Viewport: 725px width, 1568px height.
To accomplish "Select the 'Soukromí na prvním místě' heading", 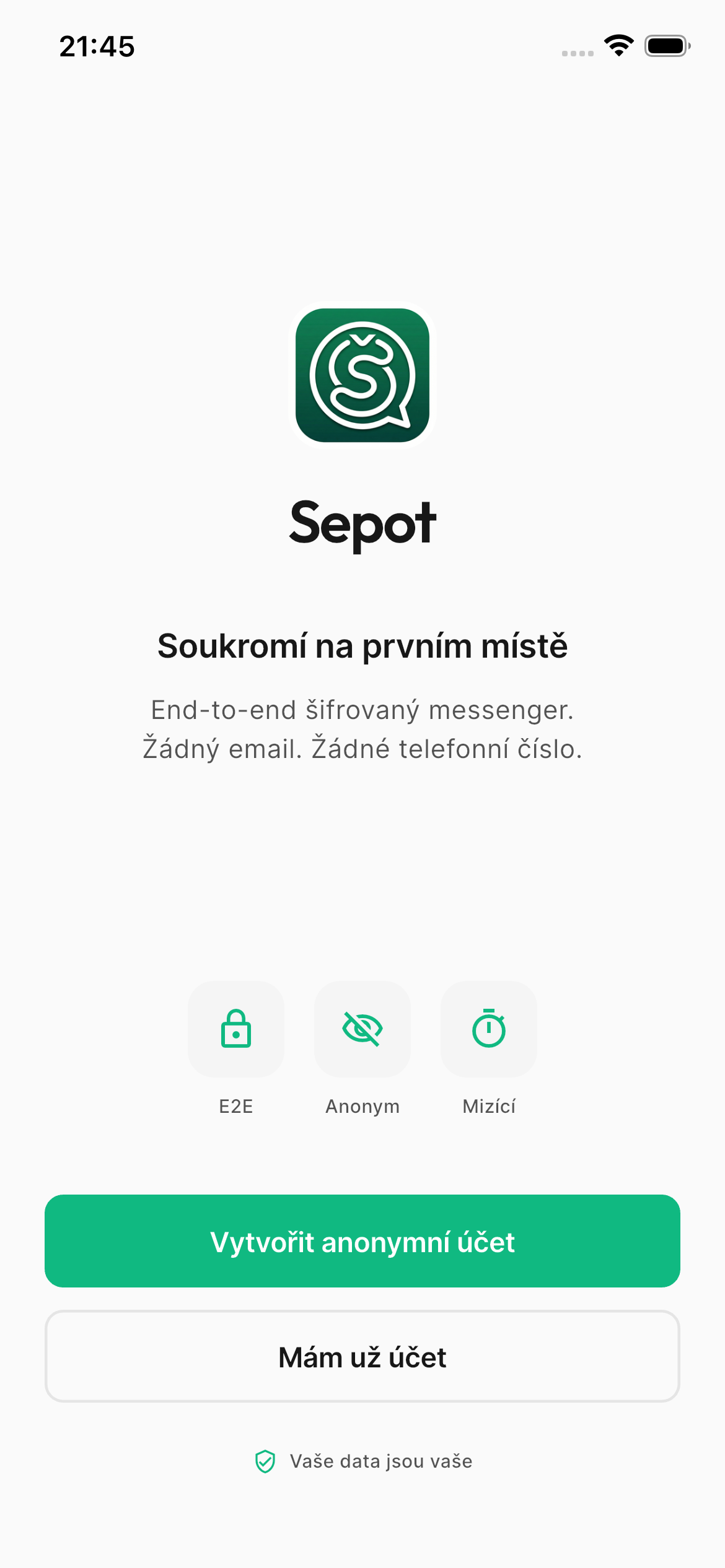I will pyautogui.click(x=362, y=647).
